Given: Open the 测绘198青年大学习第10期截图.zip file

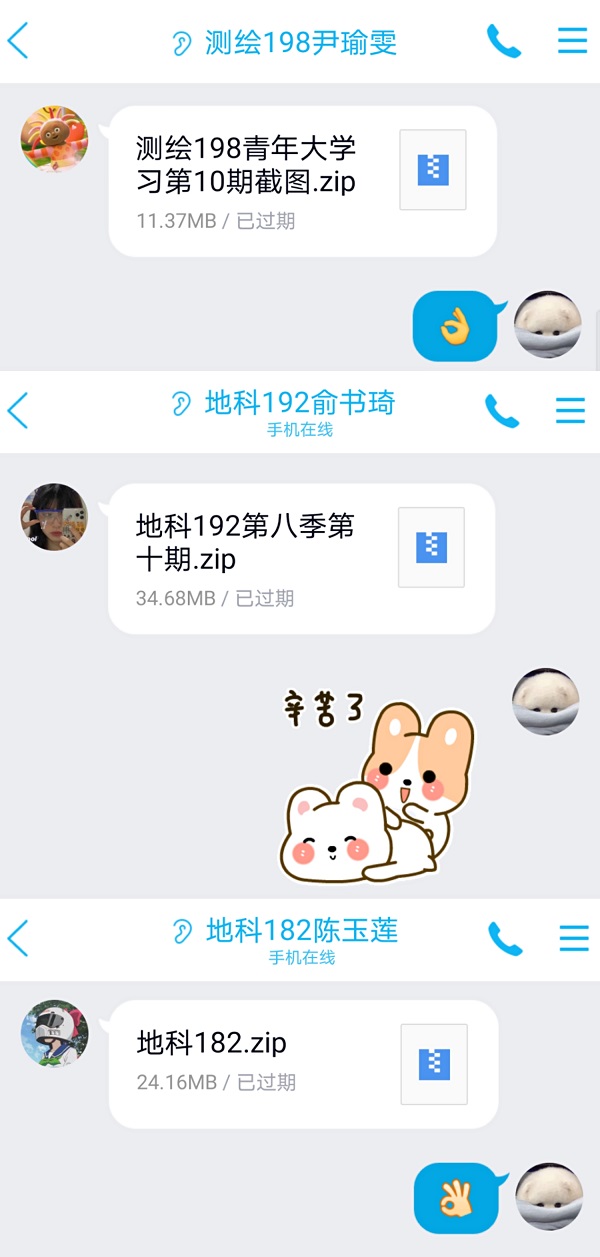Looking at the screenshot, I should pyautogui.click(x=302, y=181).
